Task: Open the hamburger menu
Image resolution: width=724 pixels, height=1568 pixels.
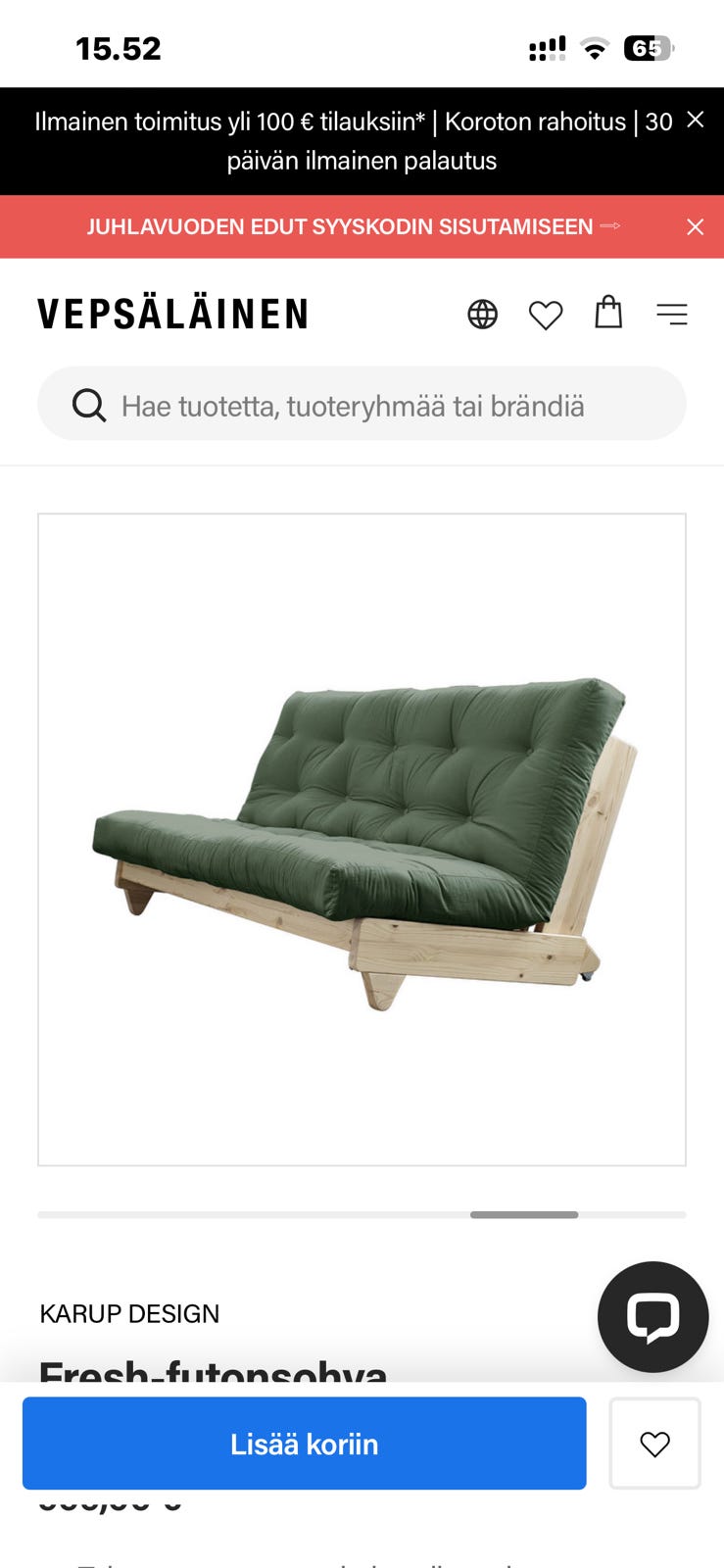Action: 672,315
